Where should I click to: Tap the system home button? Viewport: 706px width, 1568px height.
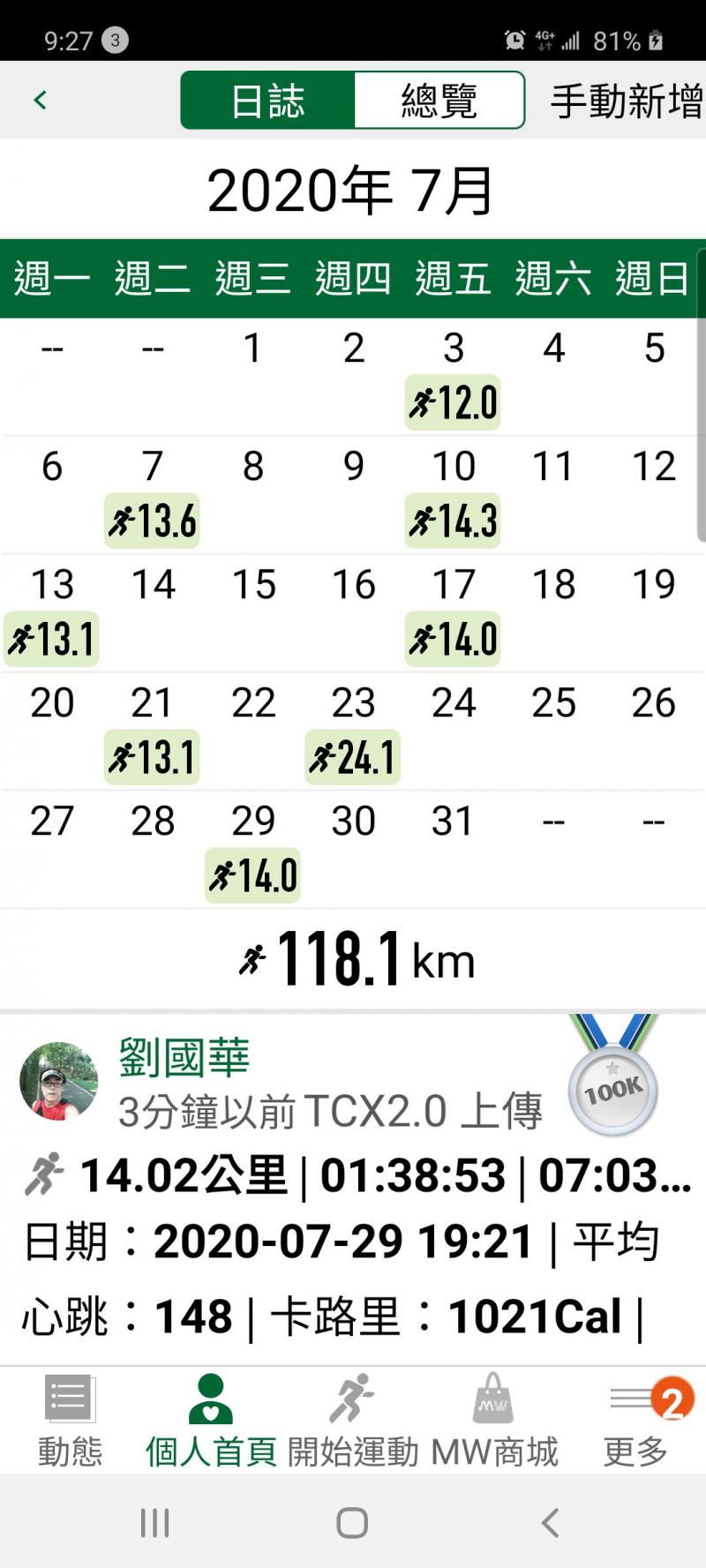click(x=352, y=1522)
